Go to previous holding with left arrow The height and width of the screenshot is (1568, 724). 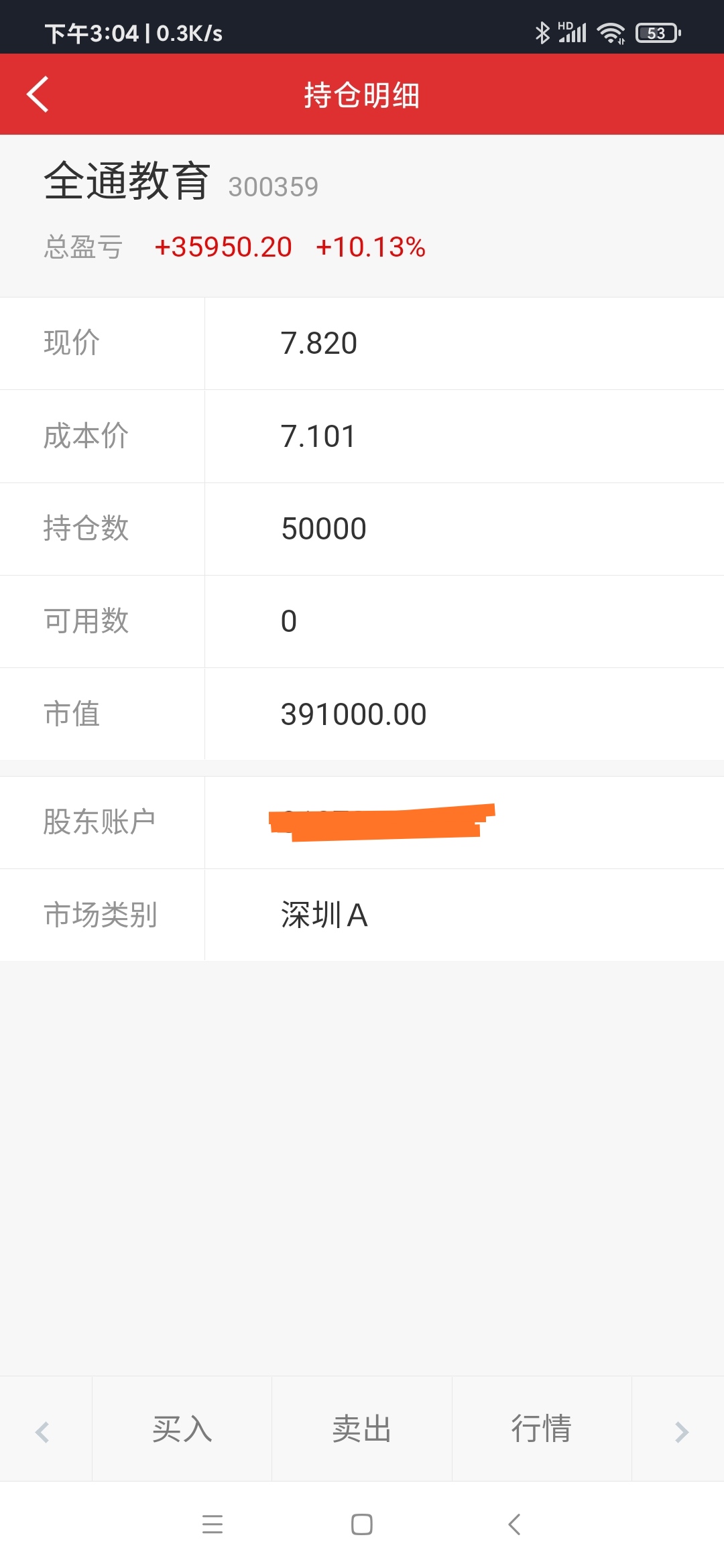tap(43, 1431)
